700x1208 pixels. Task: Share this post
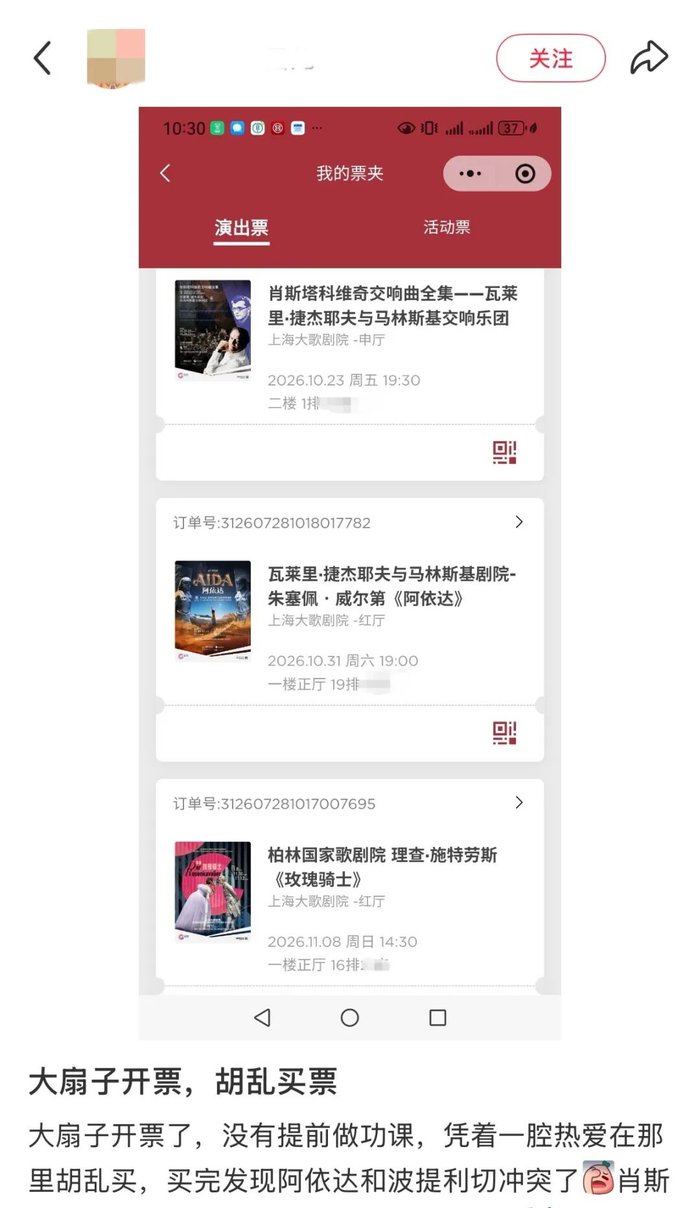(x=649, y=58)
